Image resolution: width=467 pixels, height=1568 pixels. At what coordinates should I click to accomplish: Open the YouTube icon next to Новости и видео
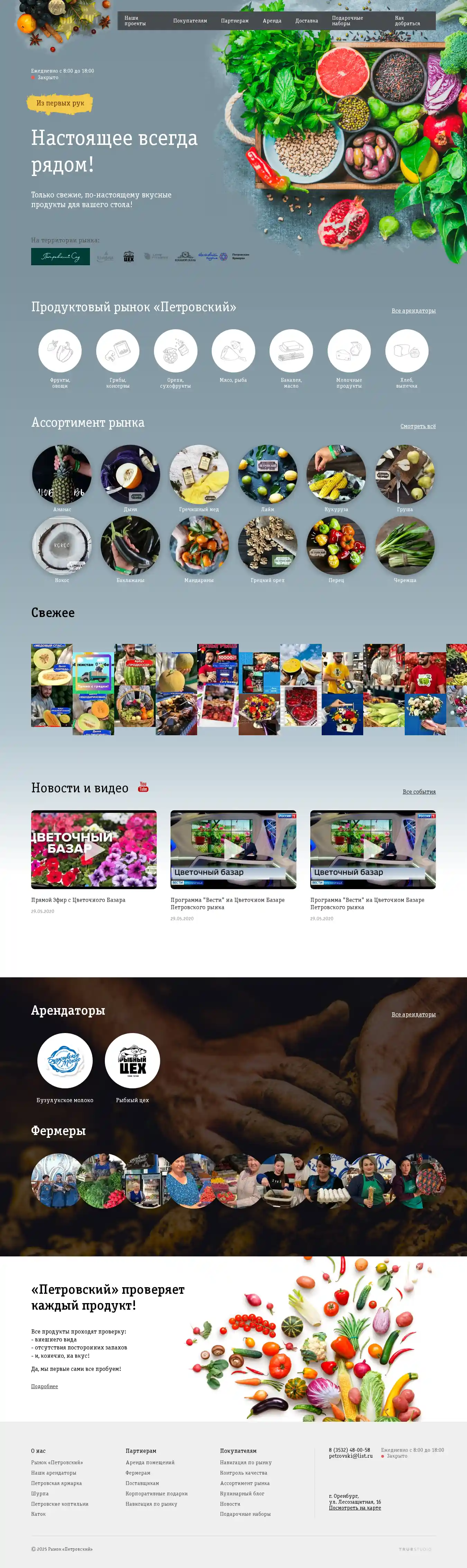[x=143, y=787]
